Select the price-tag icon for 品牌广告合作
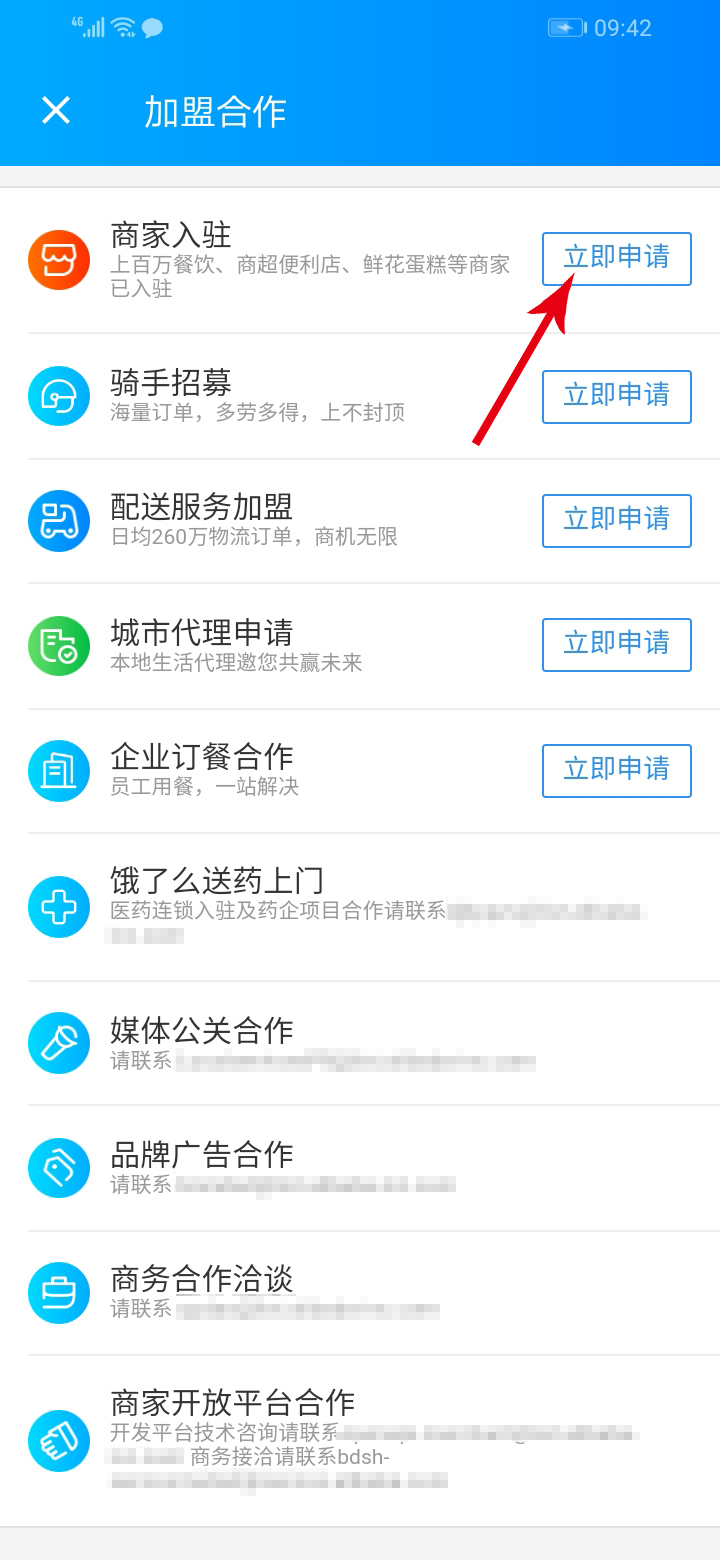 58,1167
